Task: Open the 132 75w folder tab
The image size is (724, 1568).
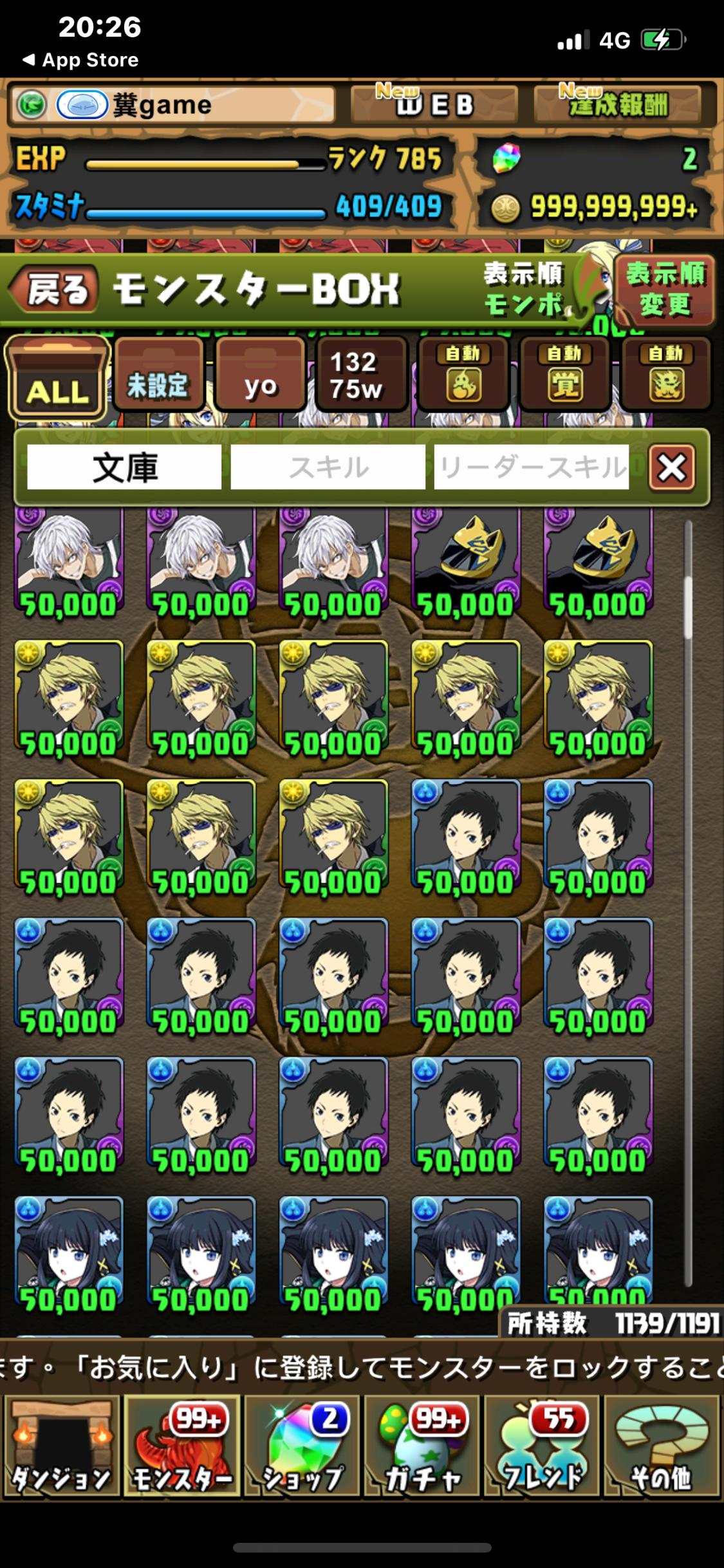Action: (361, 377)
